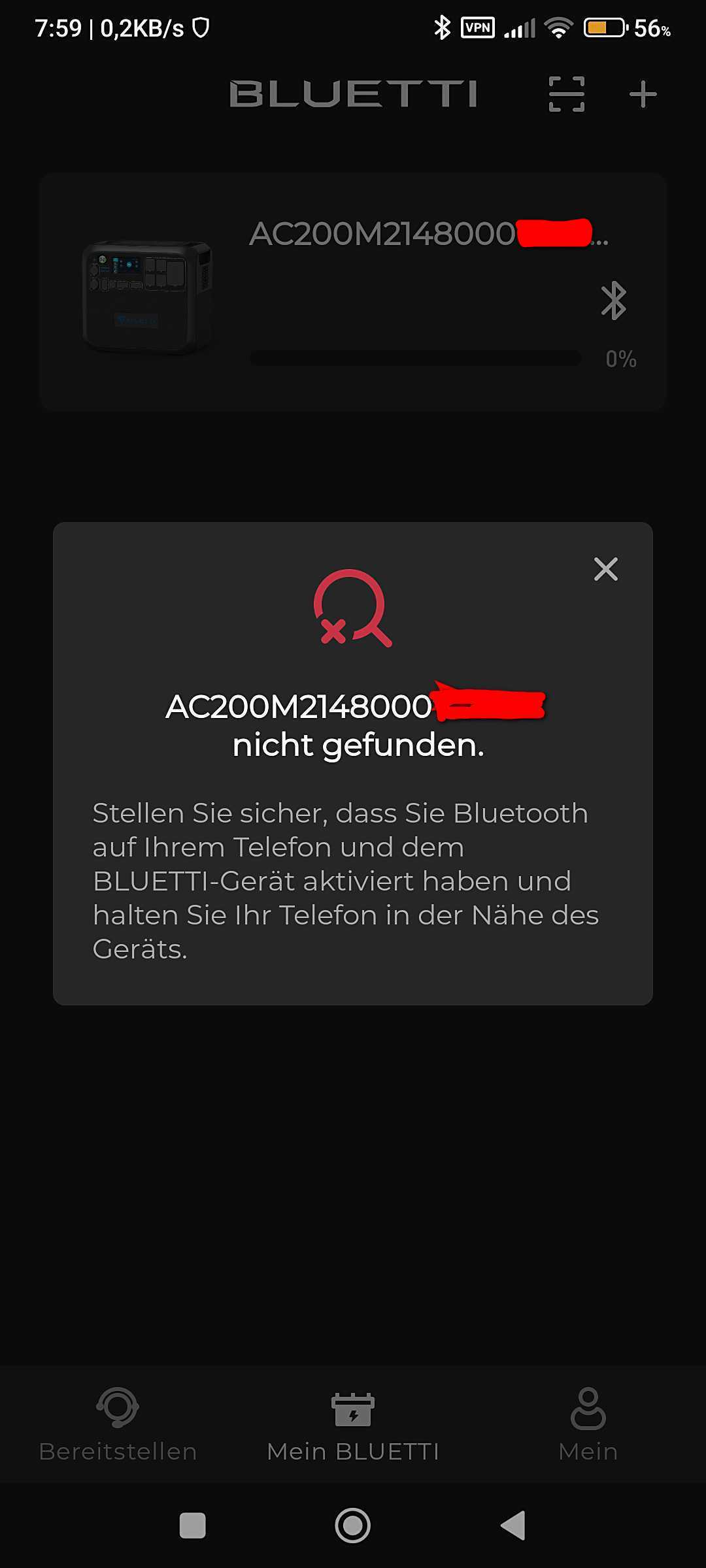Switch to the Mein tab

click(x=588, y=1424)
